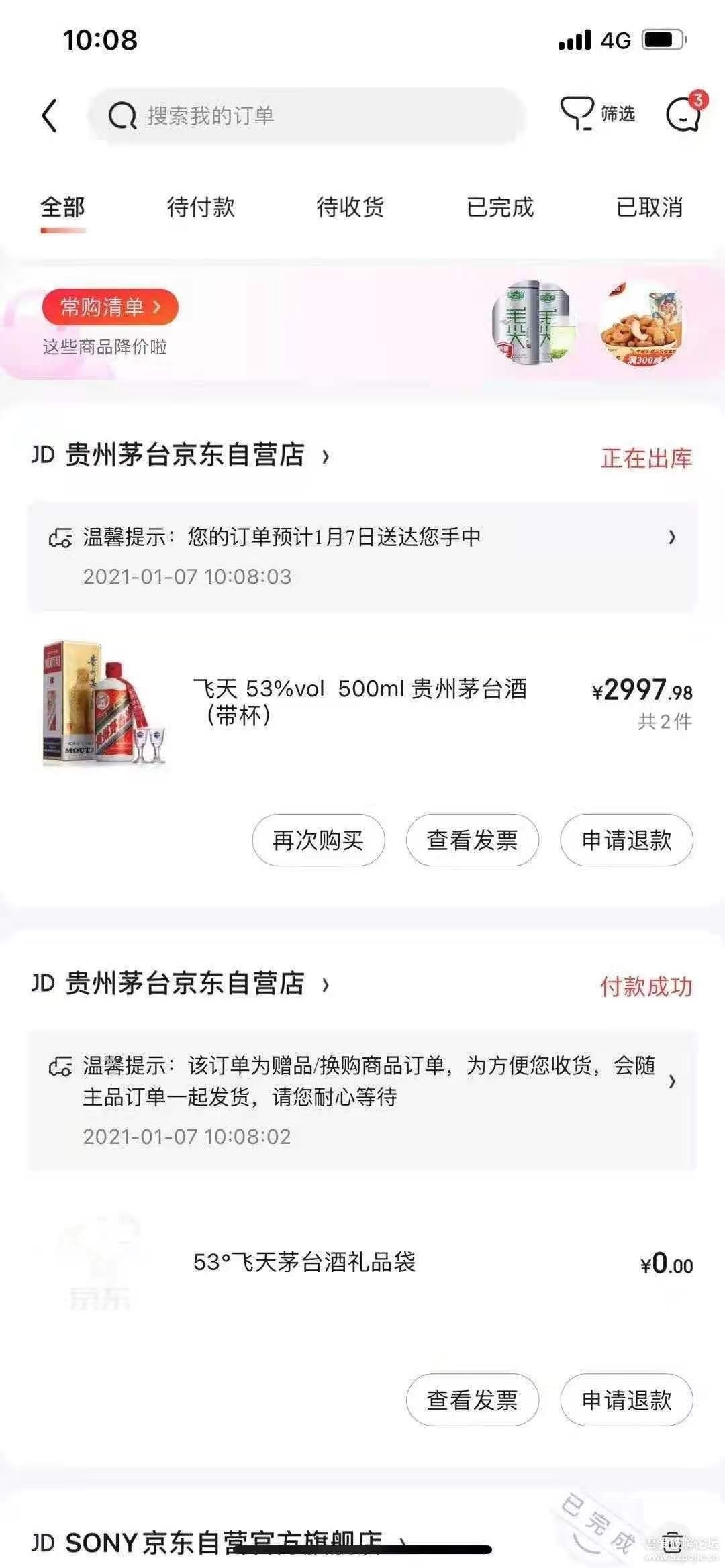Request refund for the ¥2997.98 order
The width and height of the screenshot is (725, 1568).
626,840
